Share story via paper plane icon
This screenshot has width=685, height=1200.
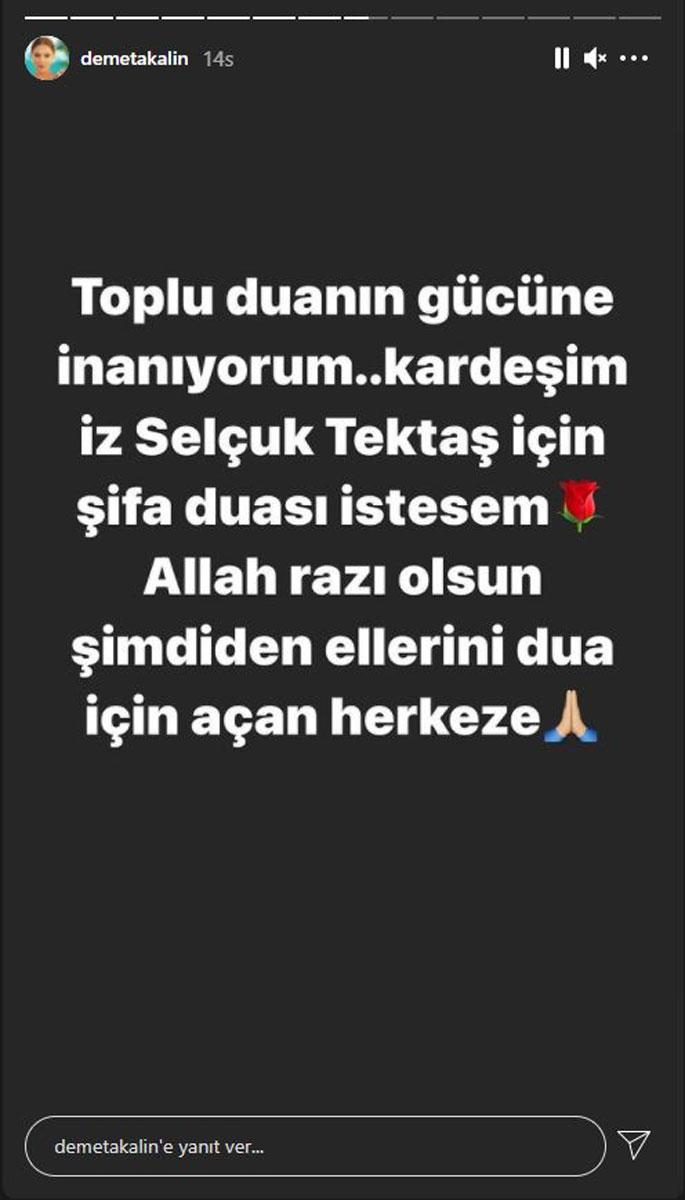click(635, 1144)
